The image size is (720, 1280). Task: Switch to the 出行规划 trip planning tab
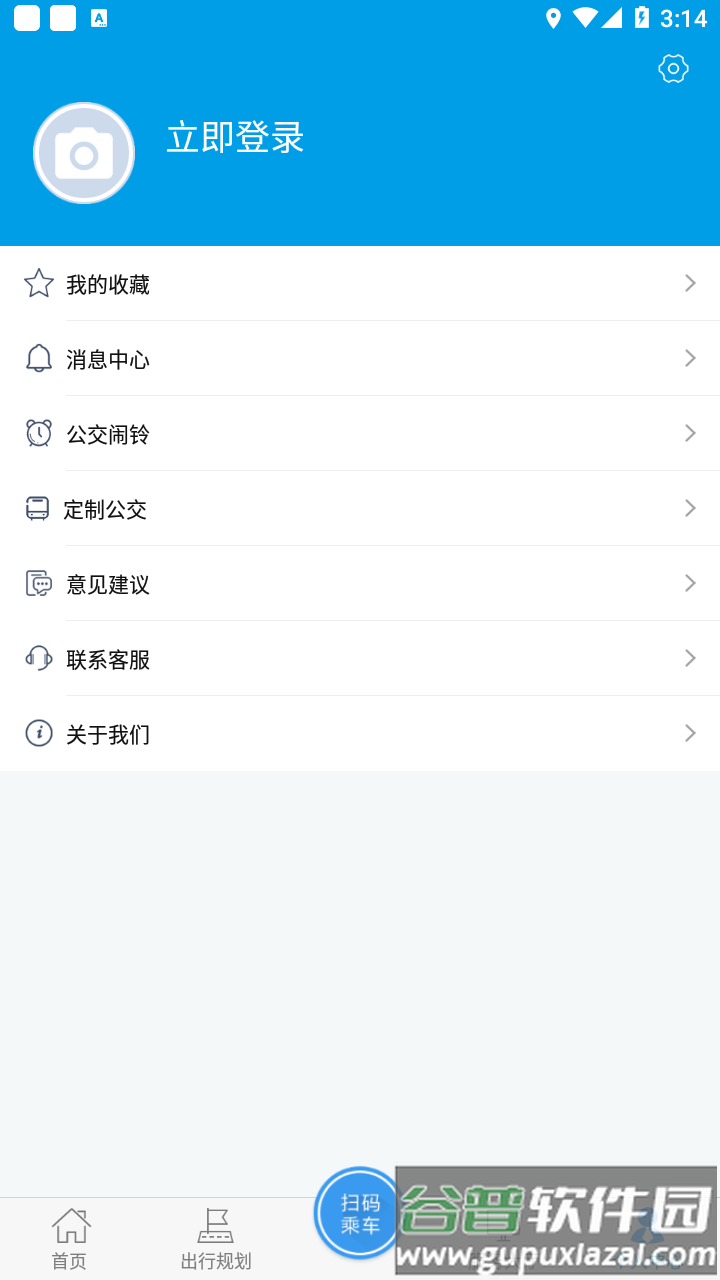click(x=213, y=1237)
